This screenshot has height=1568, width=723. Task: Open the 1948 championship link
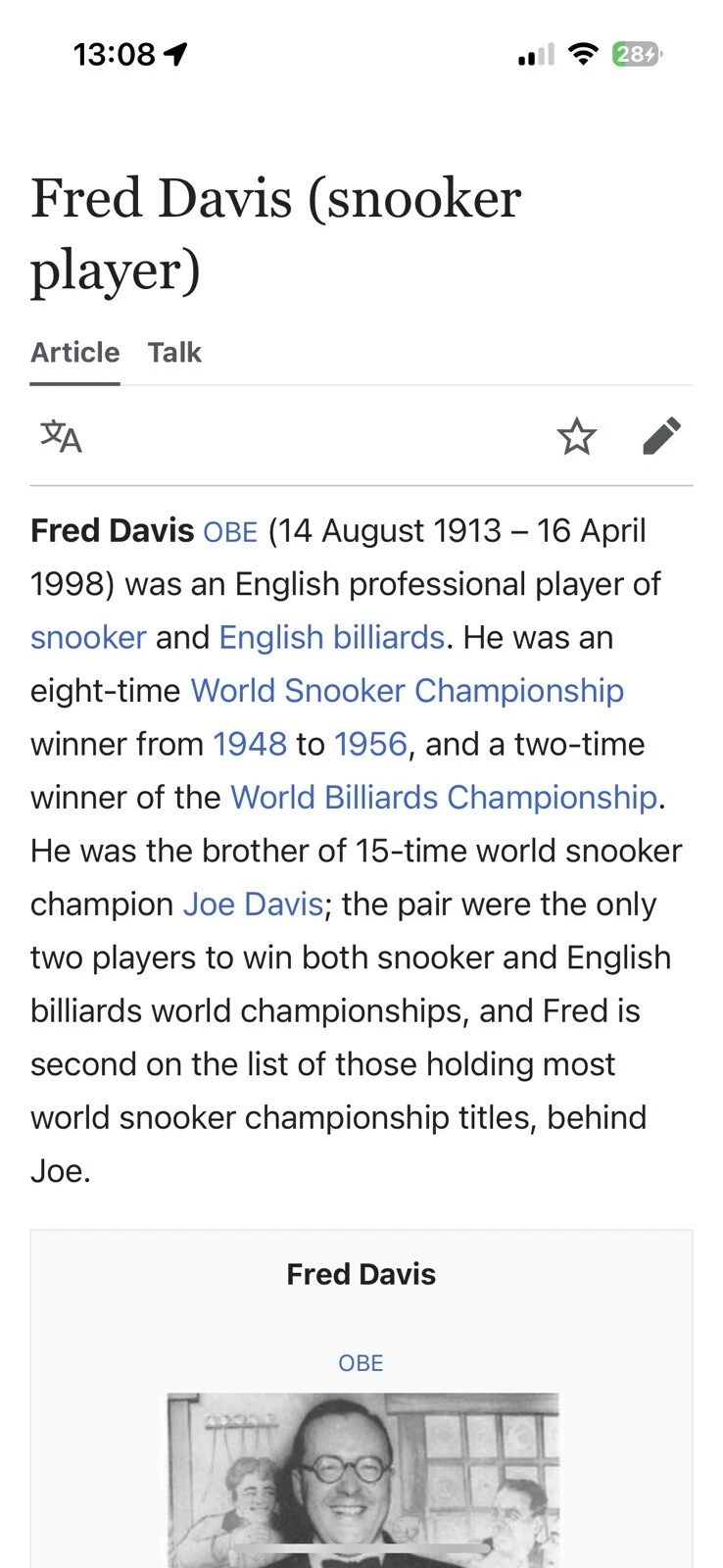(250, 745)
